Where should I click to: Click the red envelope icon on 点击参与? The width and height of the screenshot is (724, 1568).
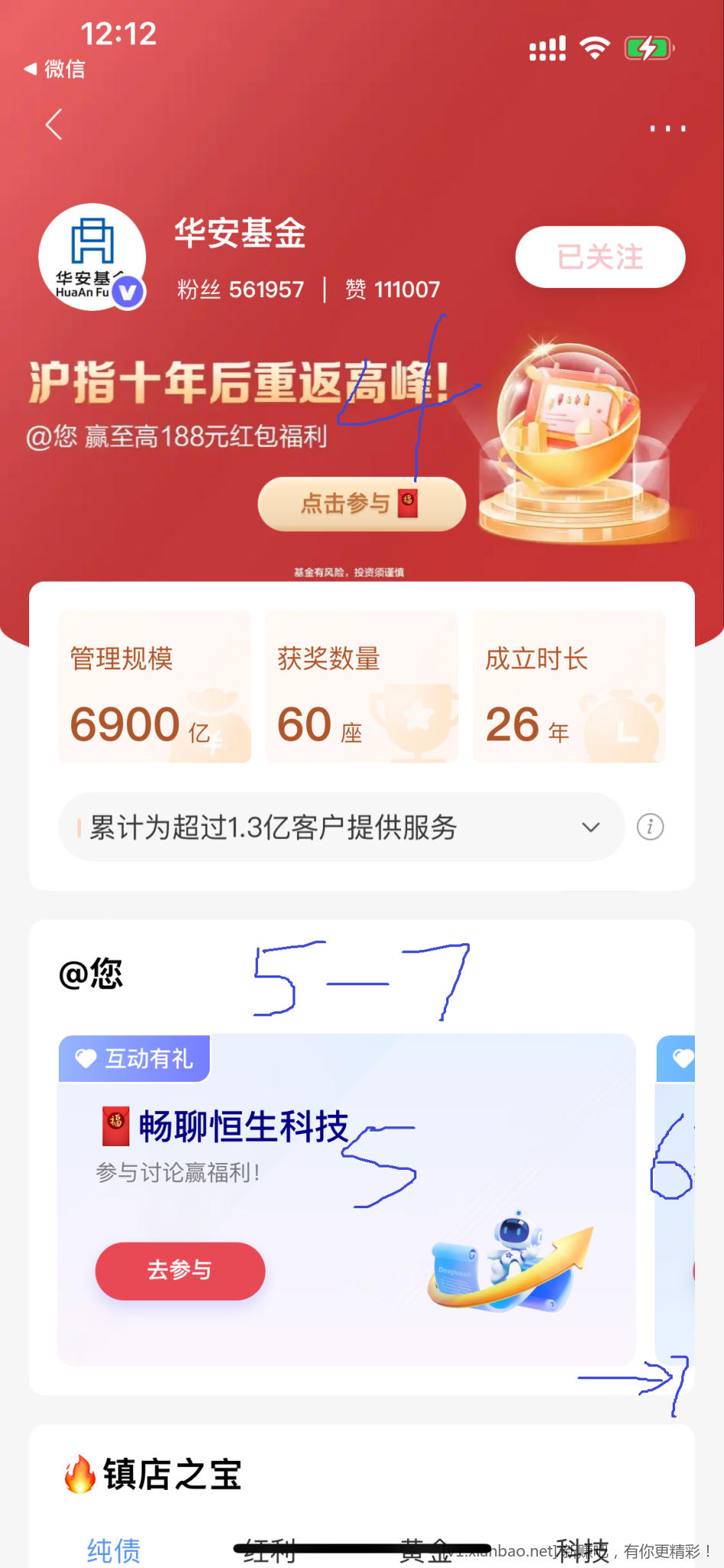point(406,504)
